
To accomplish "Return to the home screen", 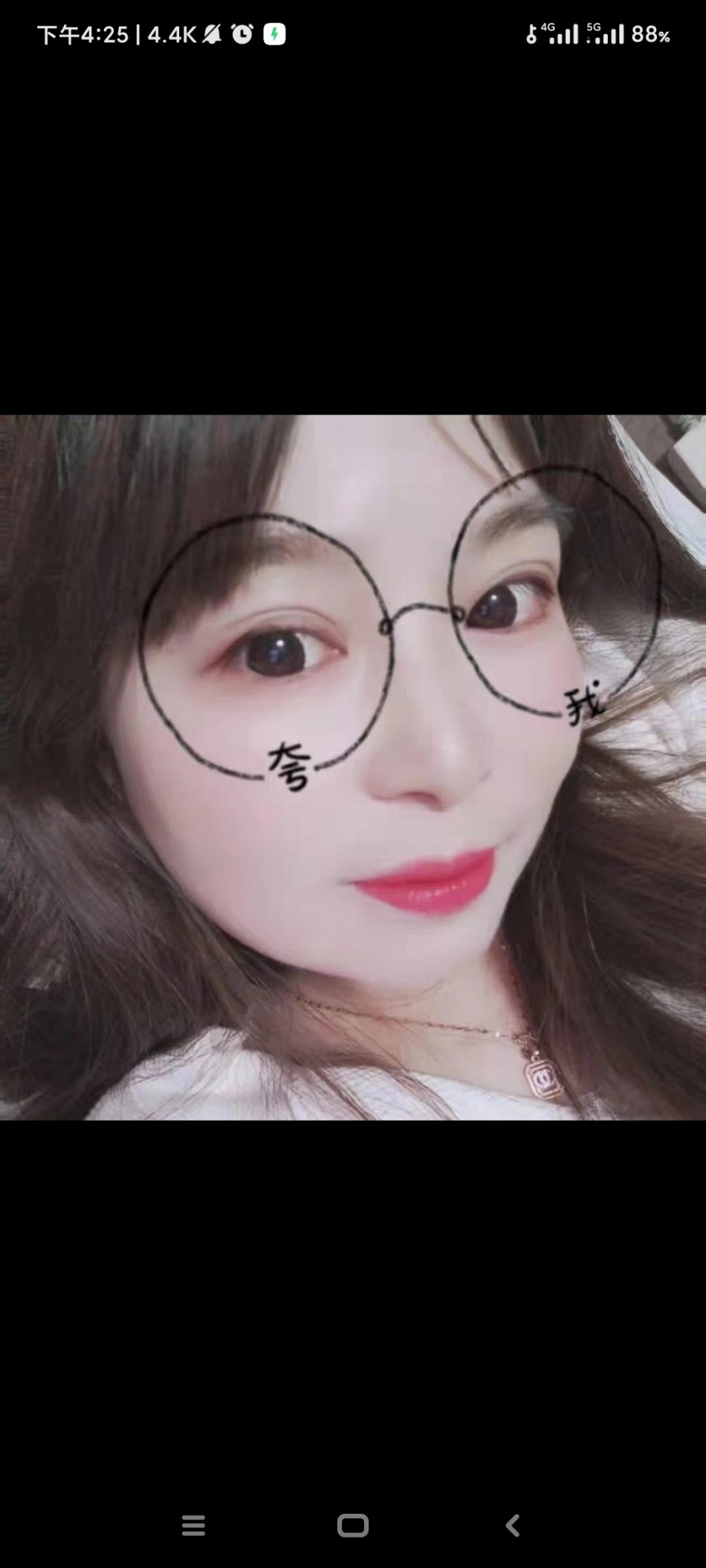I will coord(353,1526).
